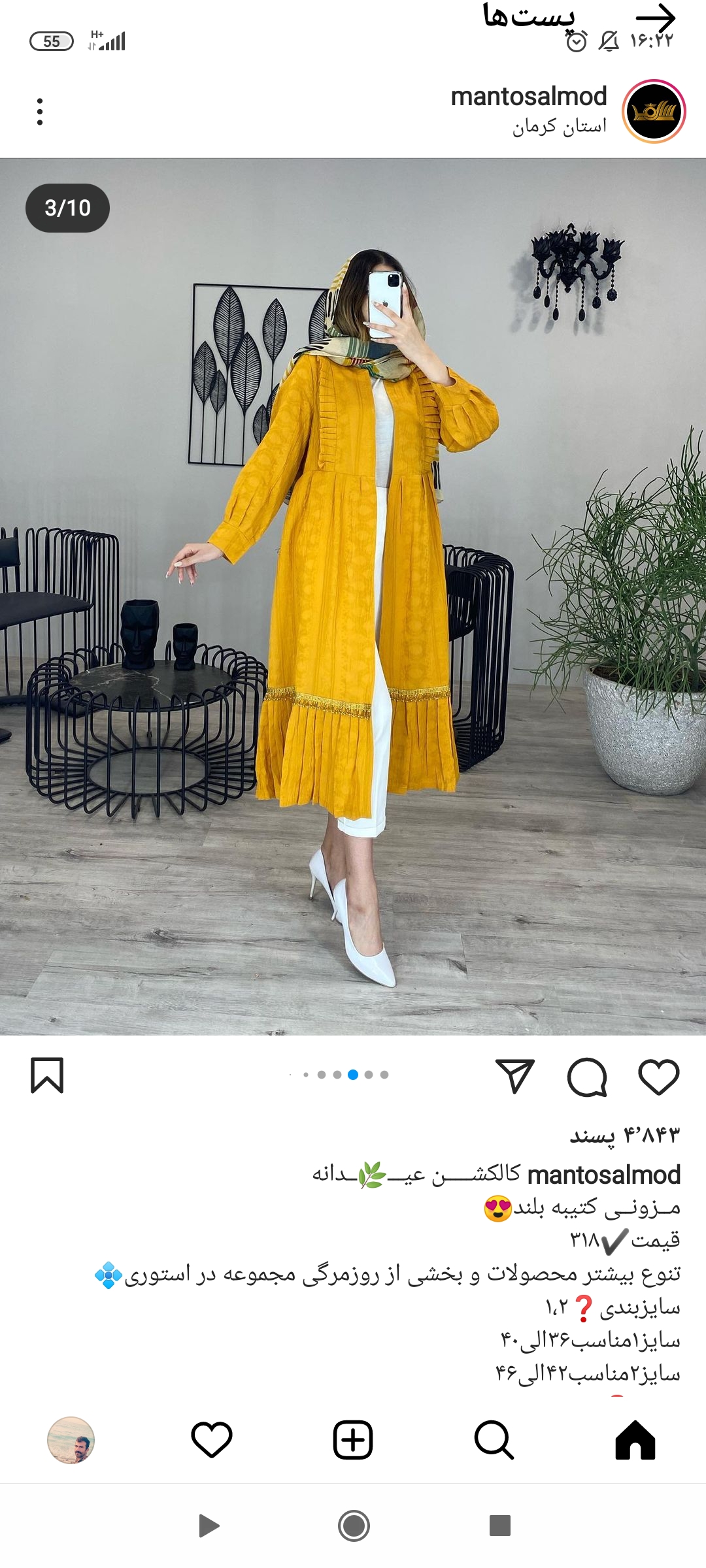Open the post's three-dot options menu
This screenshot has height=1568, width=706.
[40, 112]
